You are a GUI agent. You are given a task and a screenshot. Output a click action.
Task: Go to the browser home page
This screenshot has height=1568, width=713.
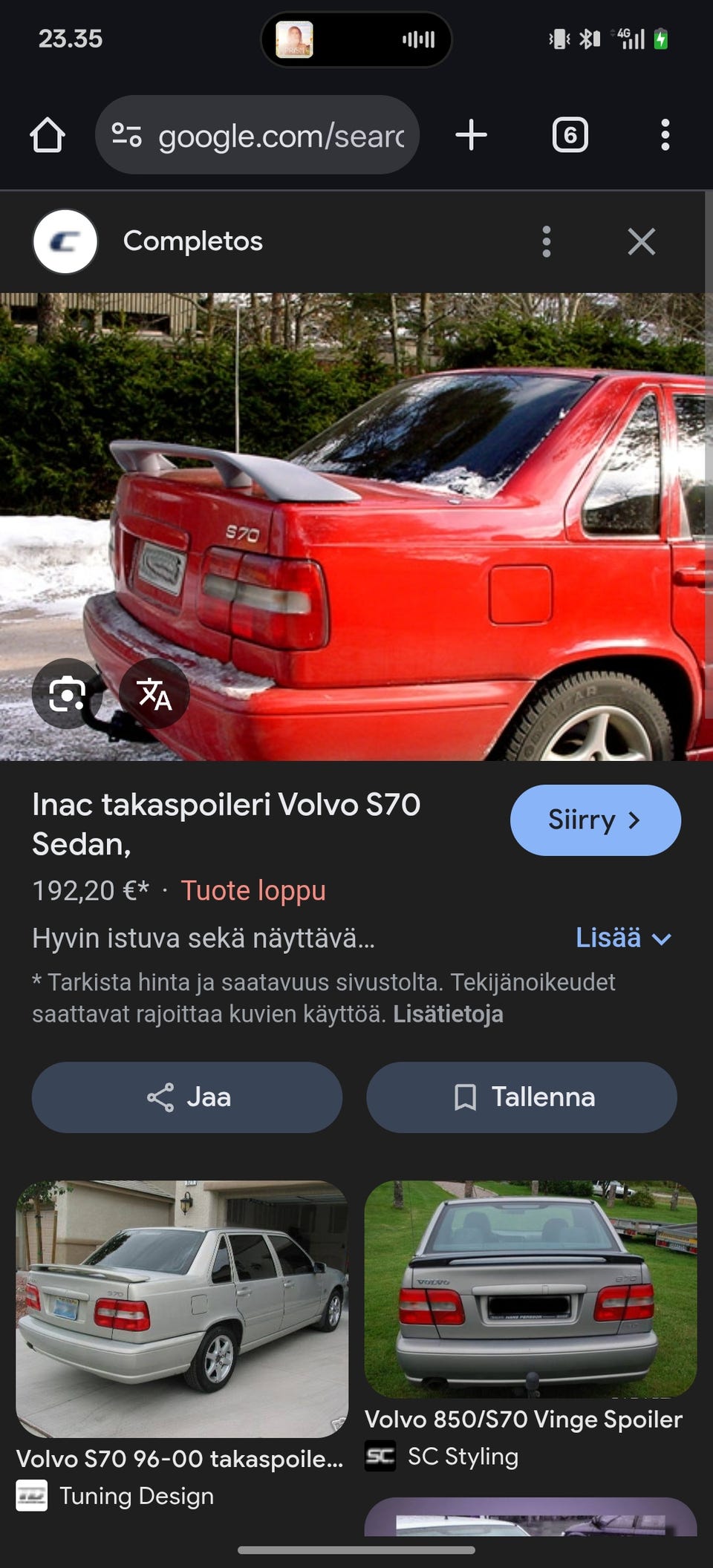(x=48, y=134)
